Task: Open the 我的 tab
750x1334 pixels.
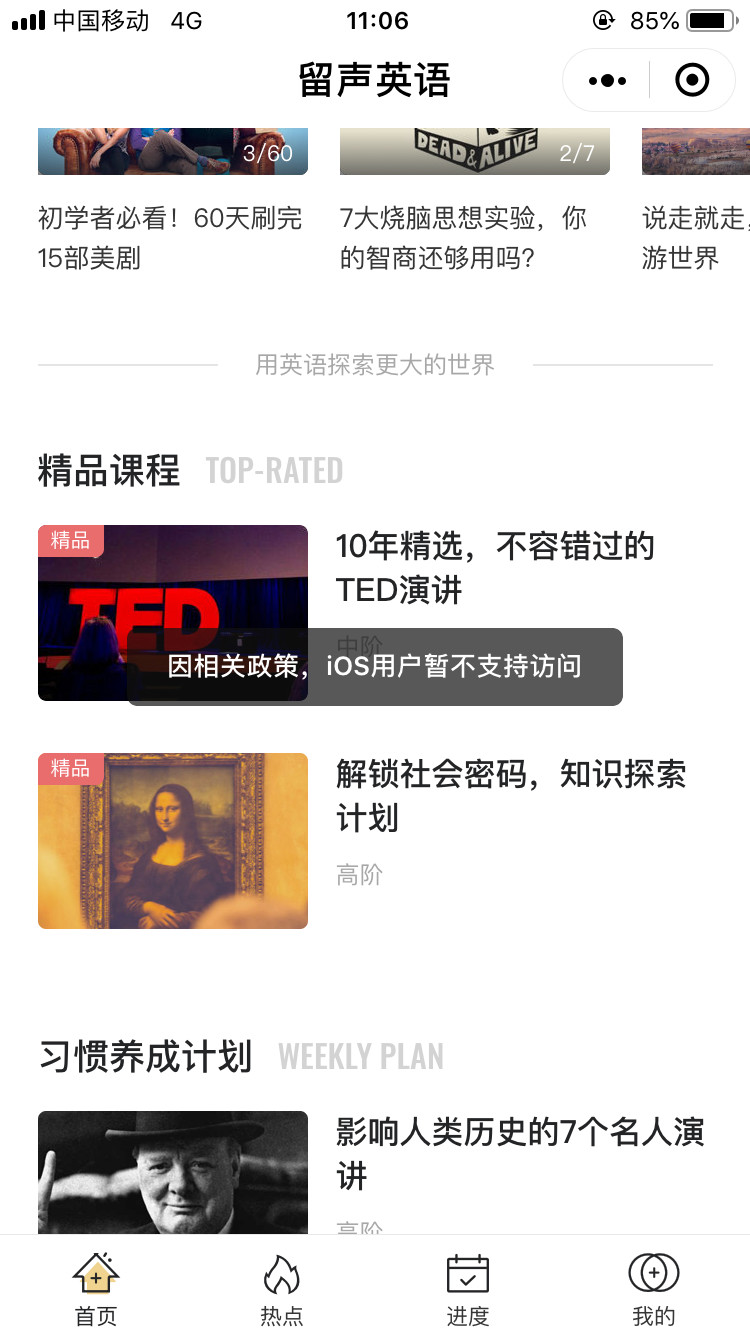Action: 654,1288
